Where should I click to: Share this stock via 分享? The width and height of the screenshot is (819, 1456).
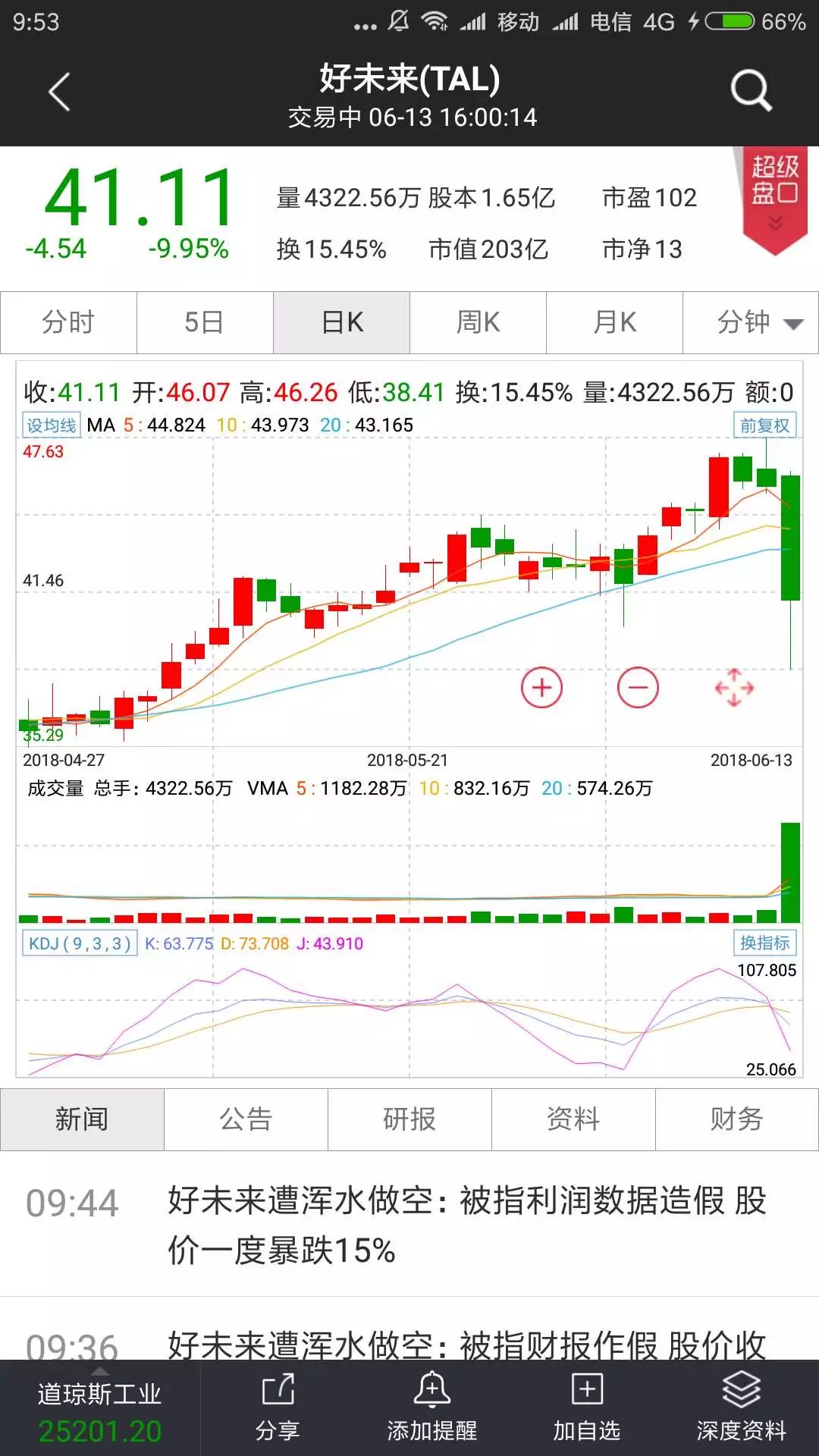click(x=278, y=1407)
